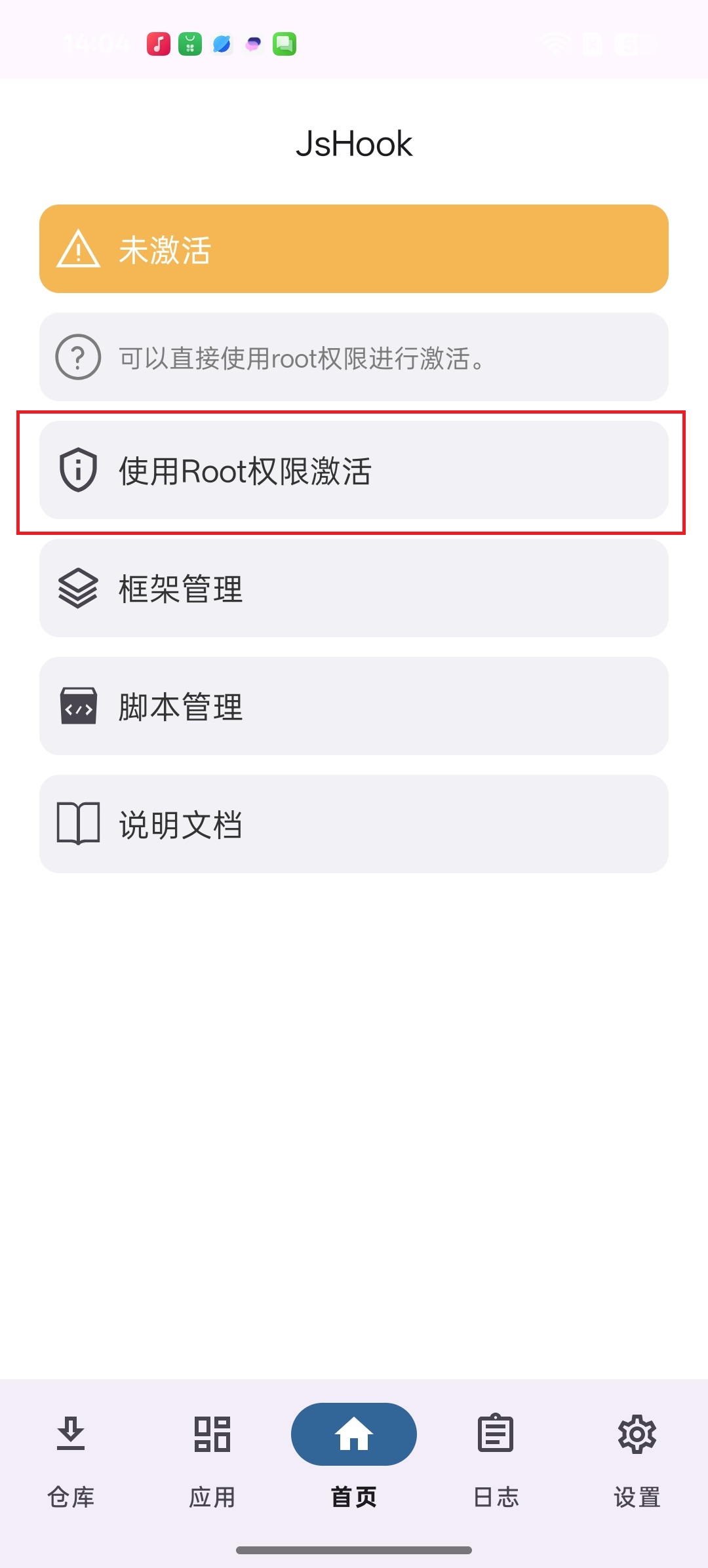
Task: Click the layers icon next to 框架管理
Action: 77,589
